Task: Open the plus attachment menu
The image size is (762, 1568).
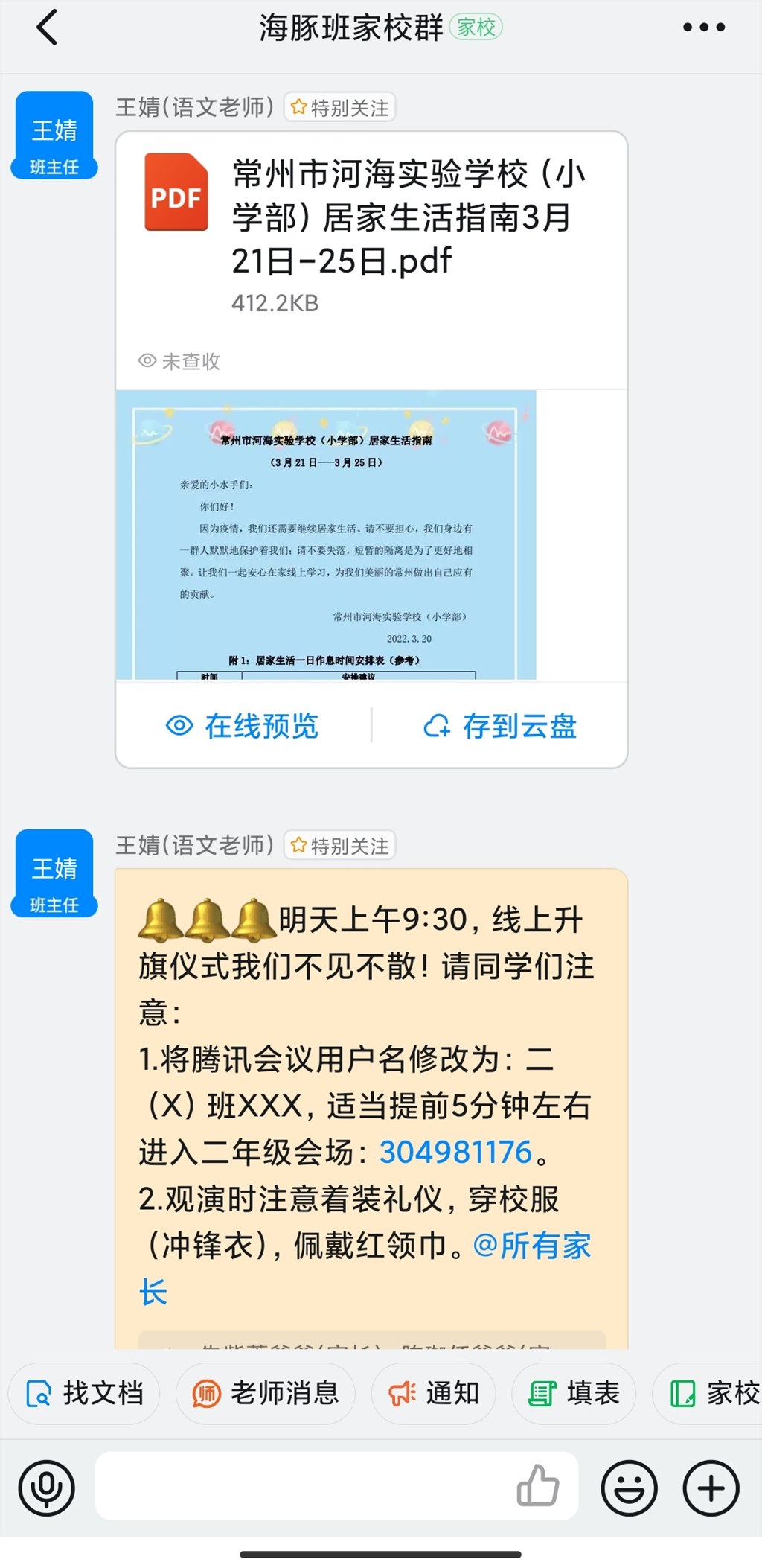Action: [711, 1488]
